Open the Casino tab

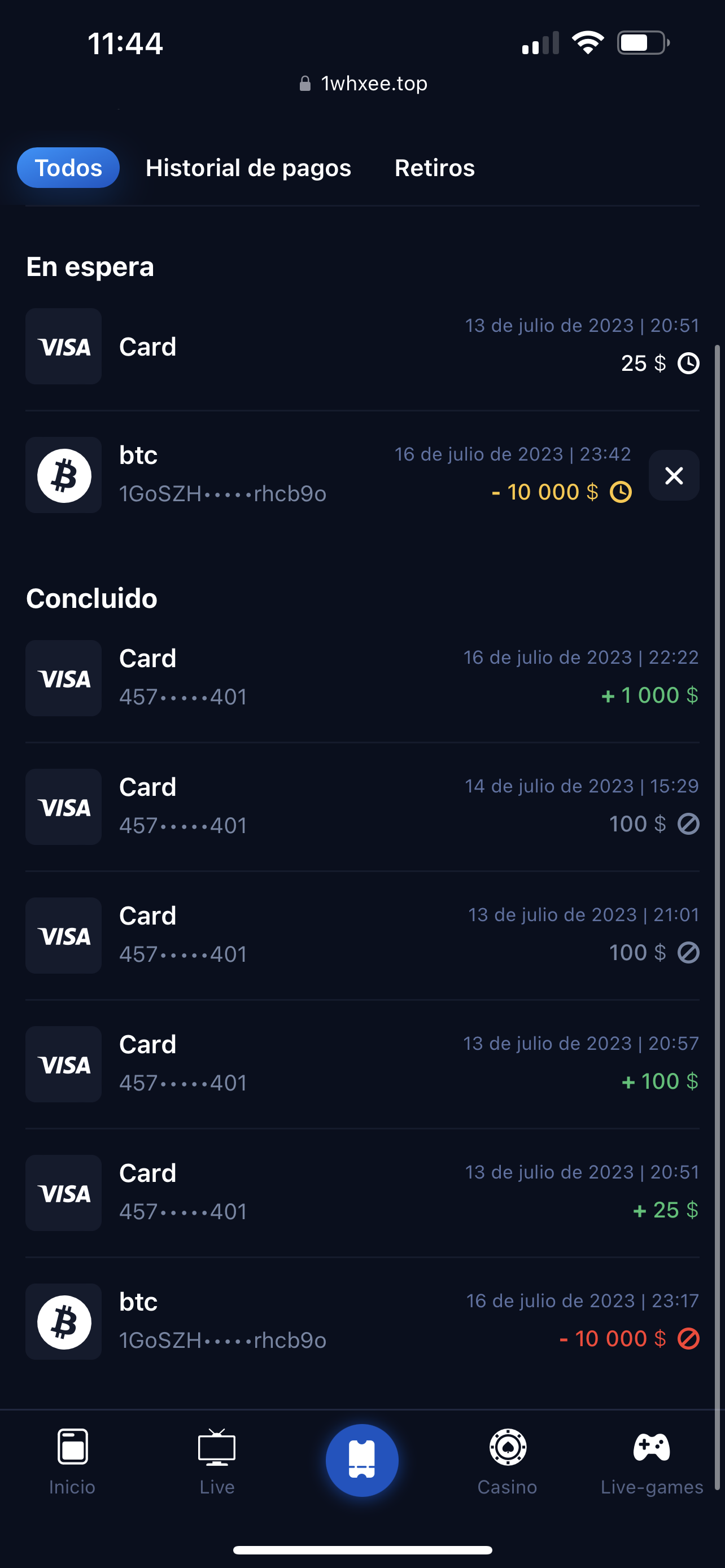pos(507,1461)
